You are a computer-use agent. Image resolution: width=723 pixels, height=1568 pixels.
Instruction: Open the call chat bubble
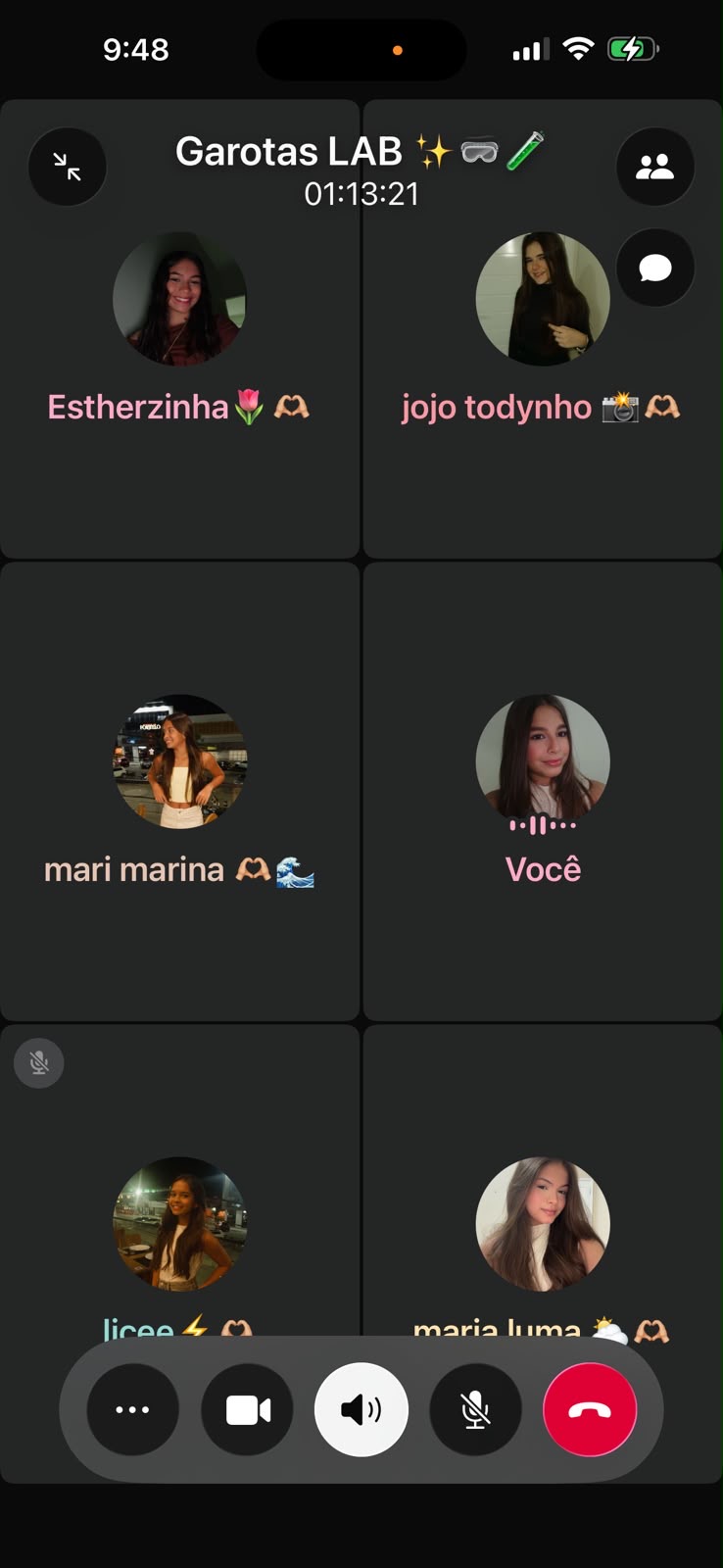pyautogui.click(x=655, y=268)
